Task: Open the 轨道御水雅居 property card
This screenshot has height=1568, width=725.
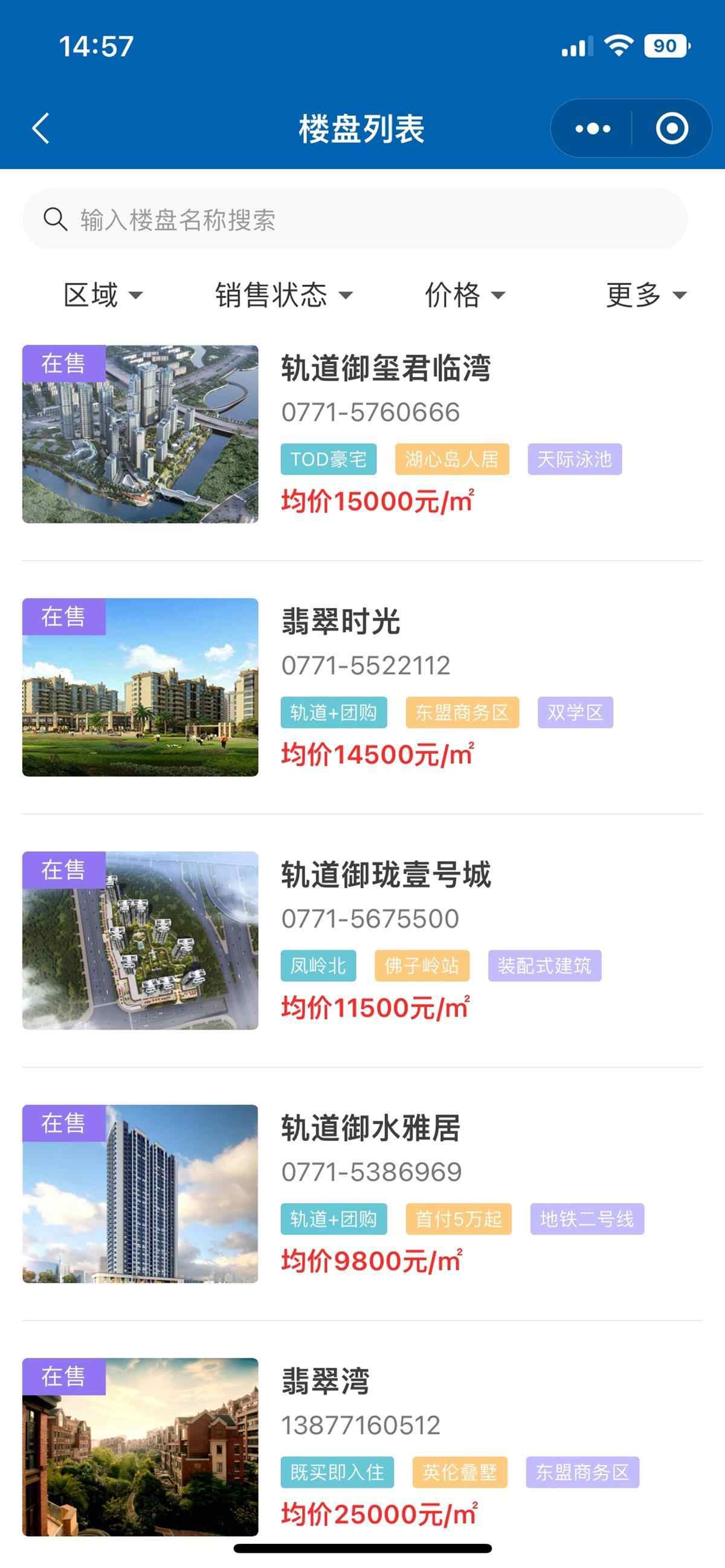Action: click(370, 1128)
